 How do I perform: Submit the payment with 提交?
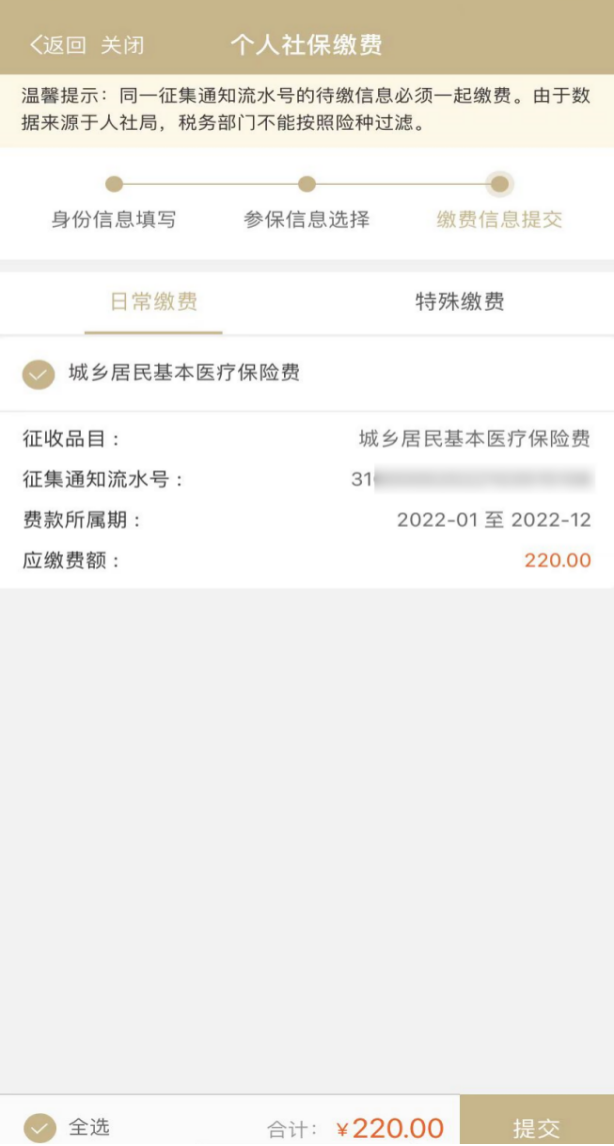pos(536,1127)
